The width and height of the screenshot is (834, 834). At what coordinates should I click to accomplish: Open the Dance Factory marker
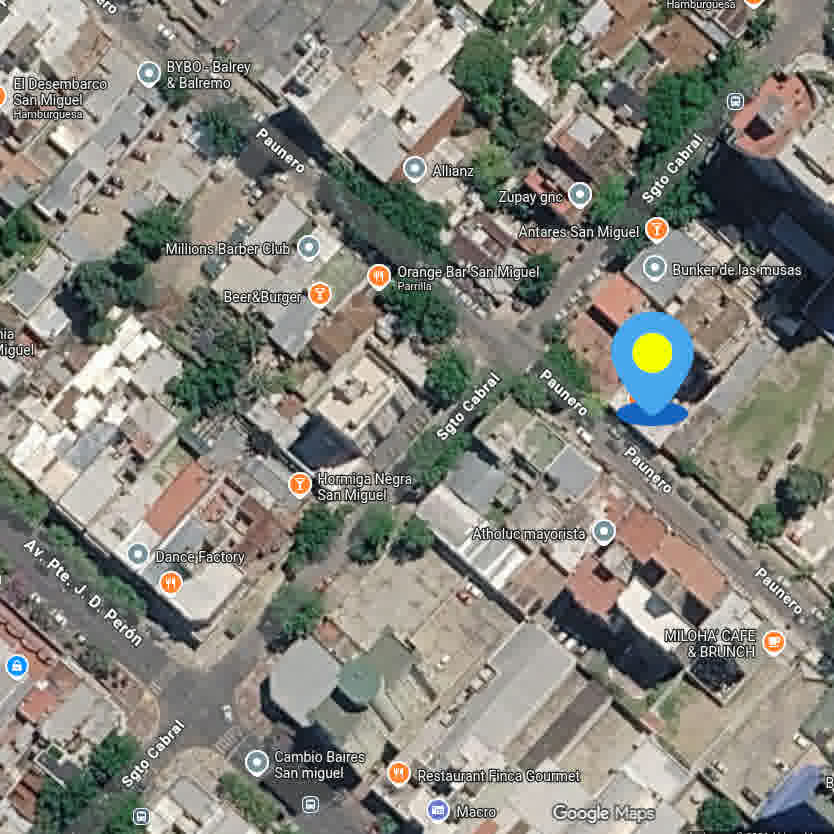[138, 555]
